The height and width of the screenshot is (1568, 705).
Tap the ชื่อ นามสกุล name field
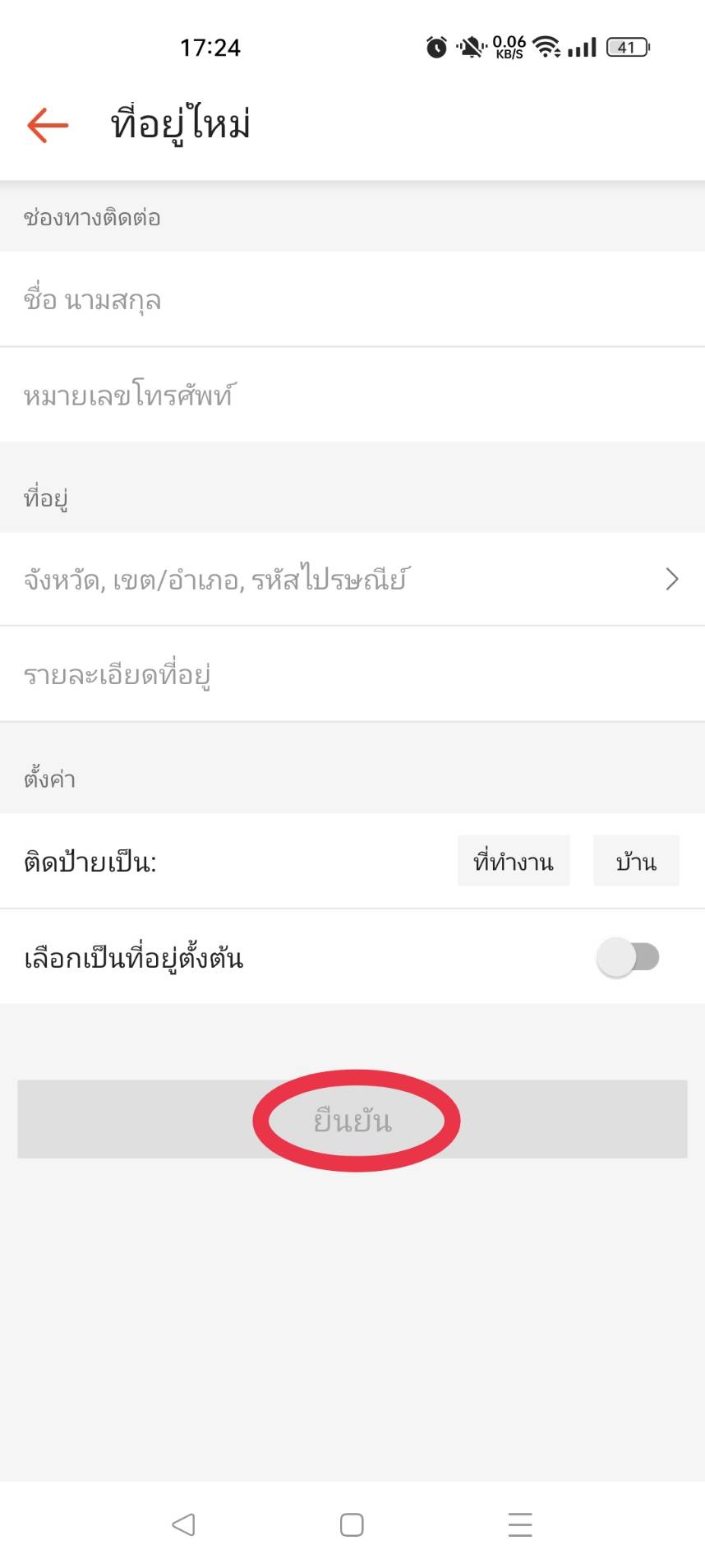coord(352,300)
